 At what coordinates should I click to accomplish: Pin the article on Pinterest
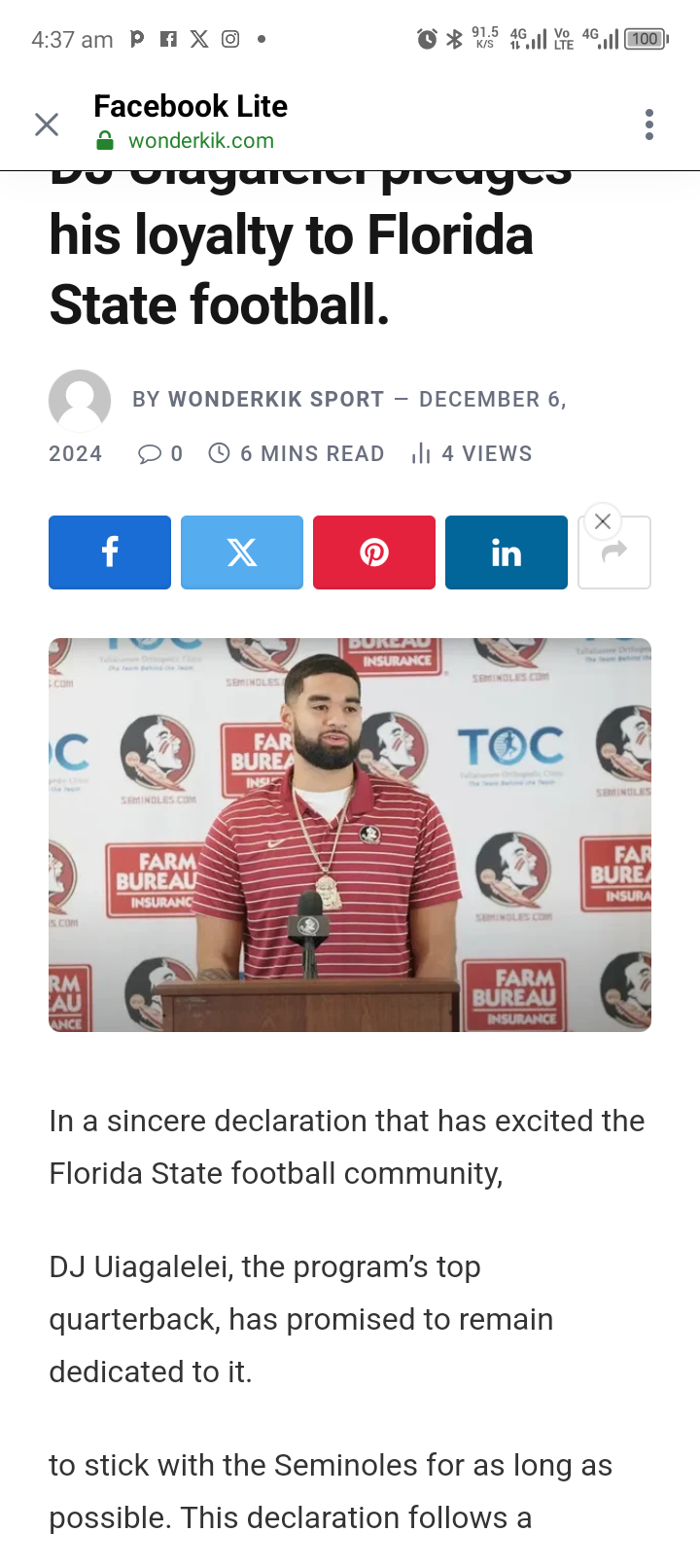tap(374, 552)
